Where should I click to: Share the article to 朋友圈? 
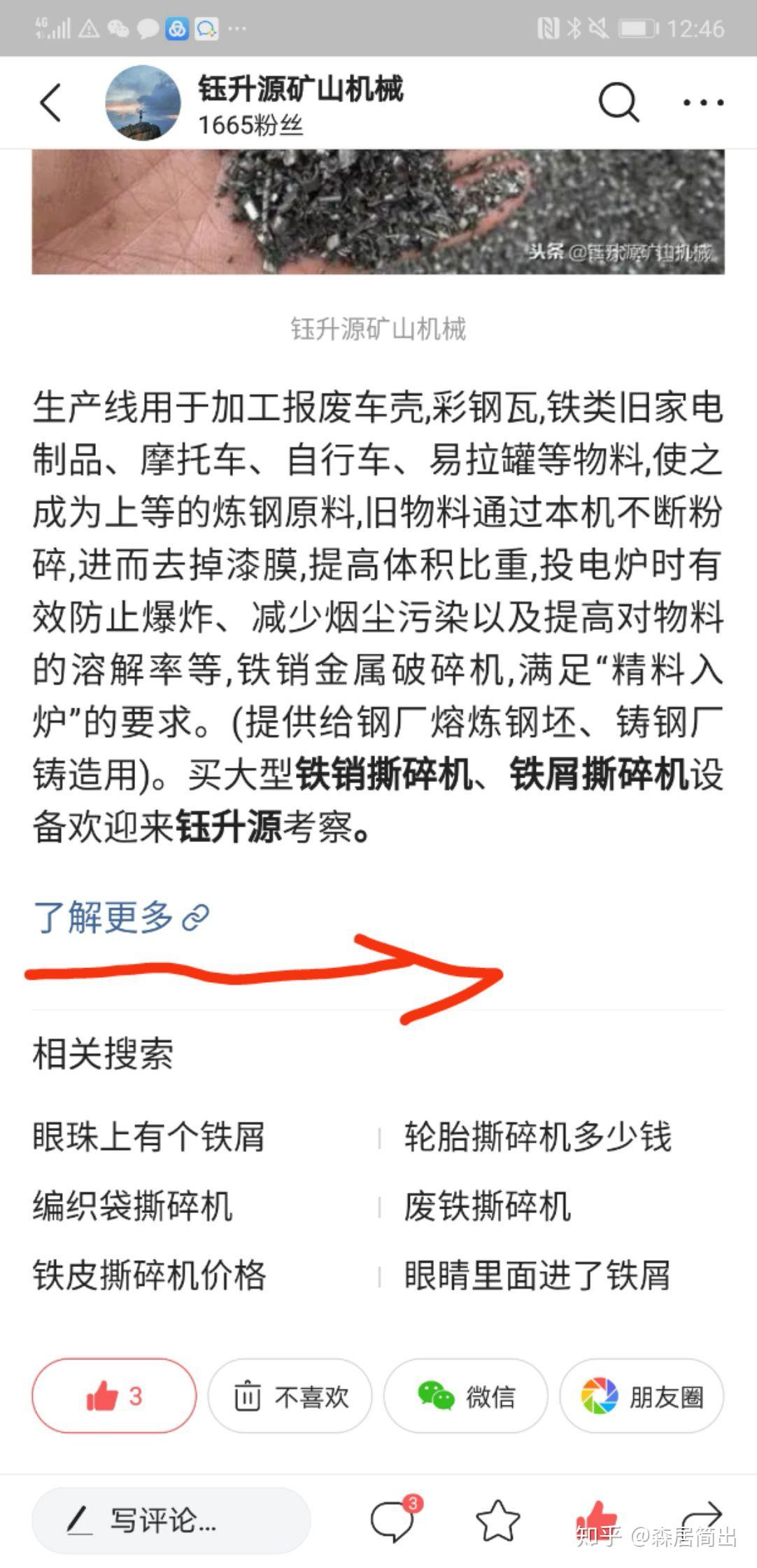[x=642, y=1396]
